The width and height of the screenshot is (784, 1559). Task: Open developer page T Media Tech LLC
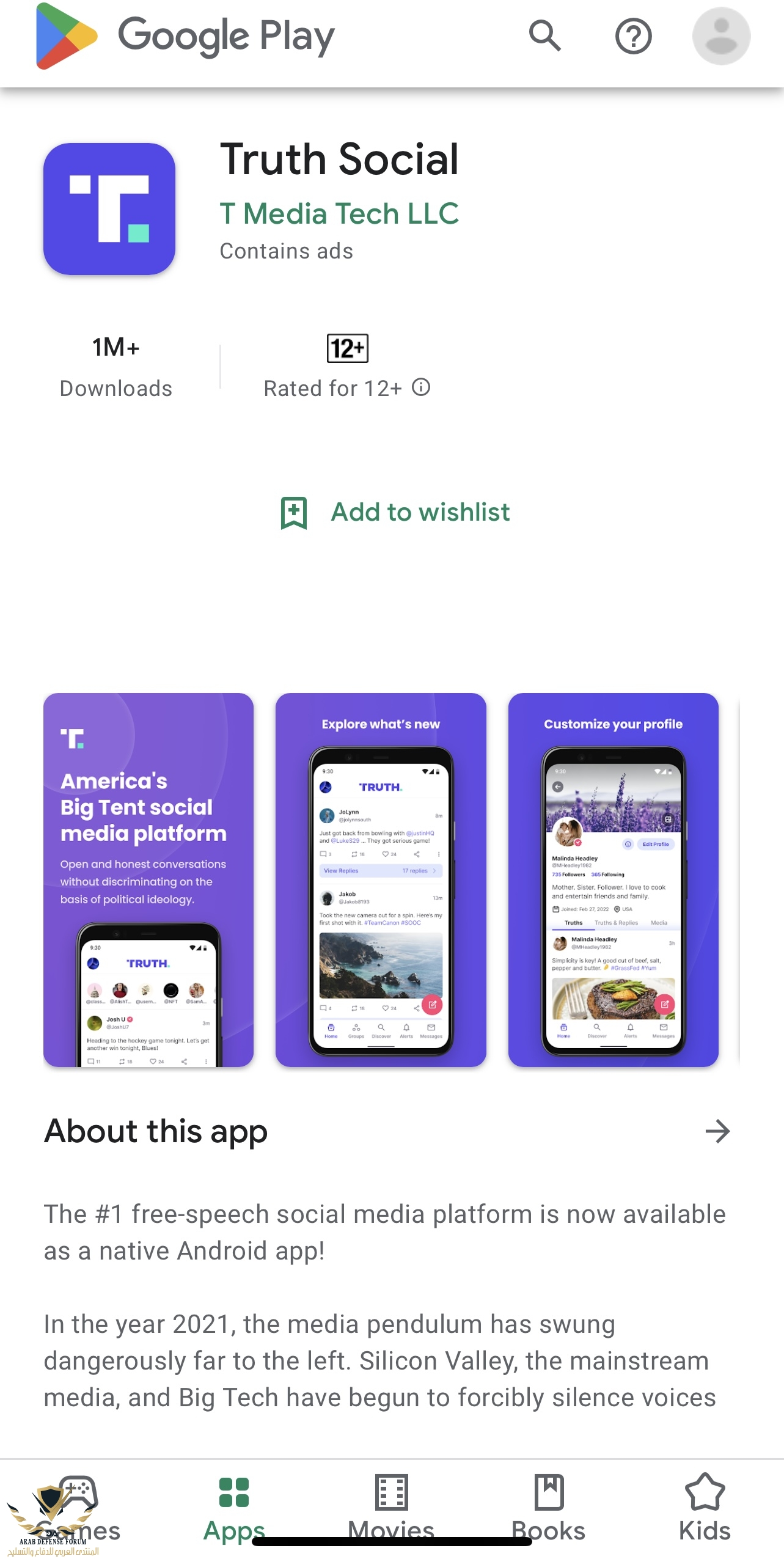[x=339, y=214]
